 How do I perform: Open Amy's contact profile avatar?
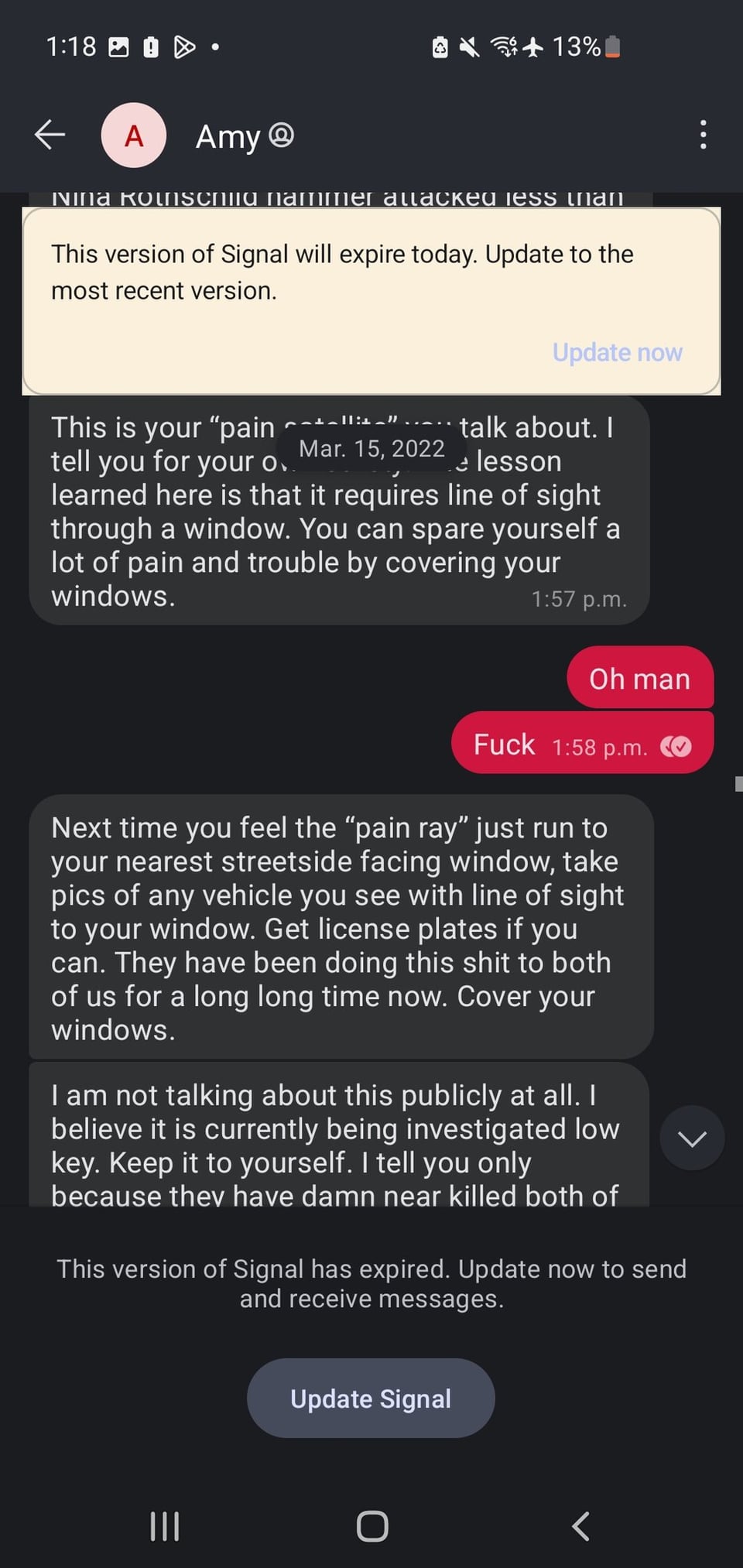pos(134,135)
